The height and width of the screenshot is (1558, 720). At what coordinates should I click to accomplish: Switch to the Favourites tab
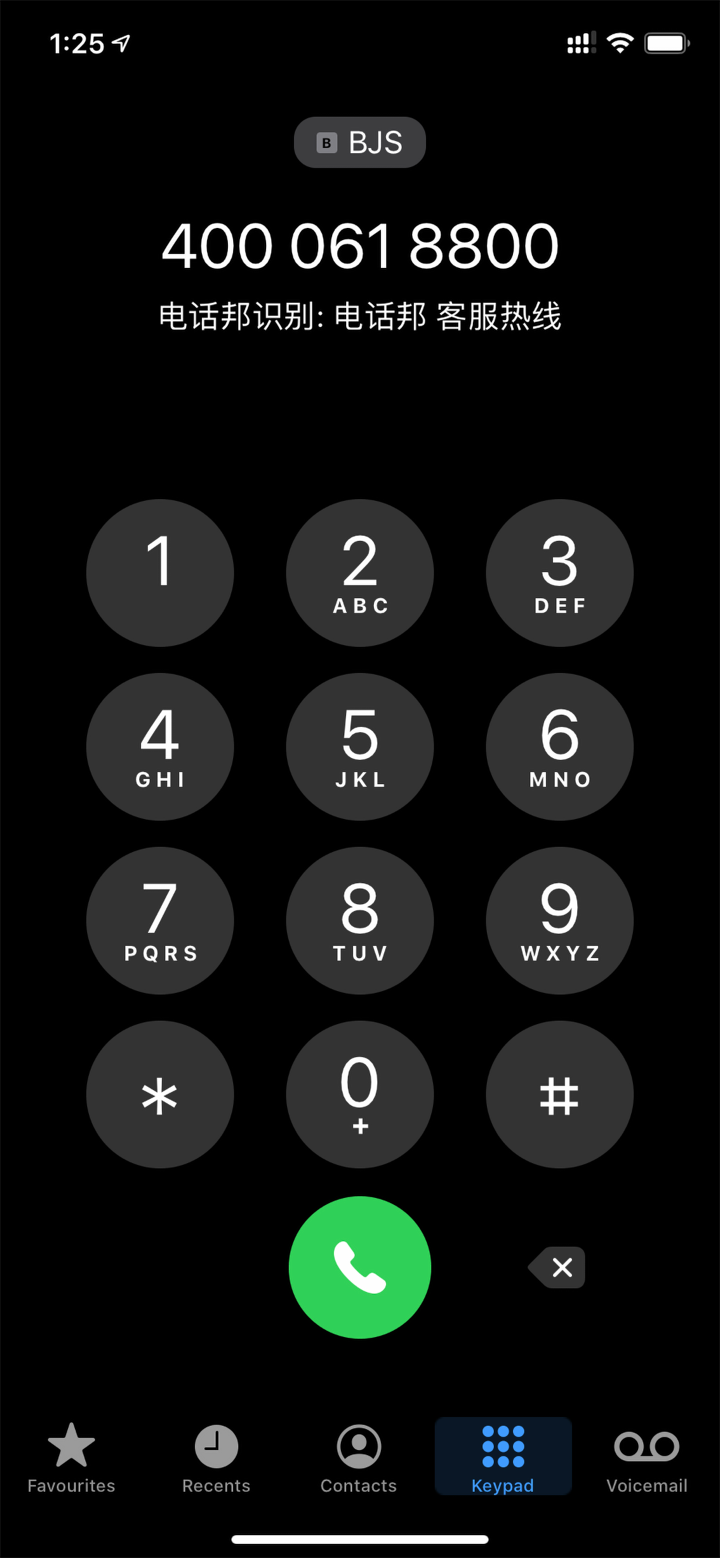point(71,1457)
